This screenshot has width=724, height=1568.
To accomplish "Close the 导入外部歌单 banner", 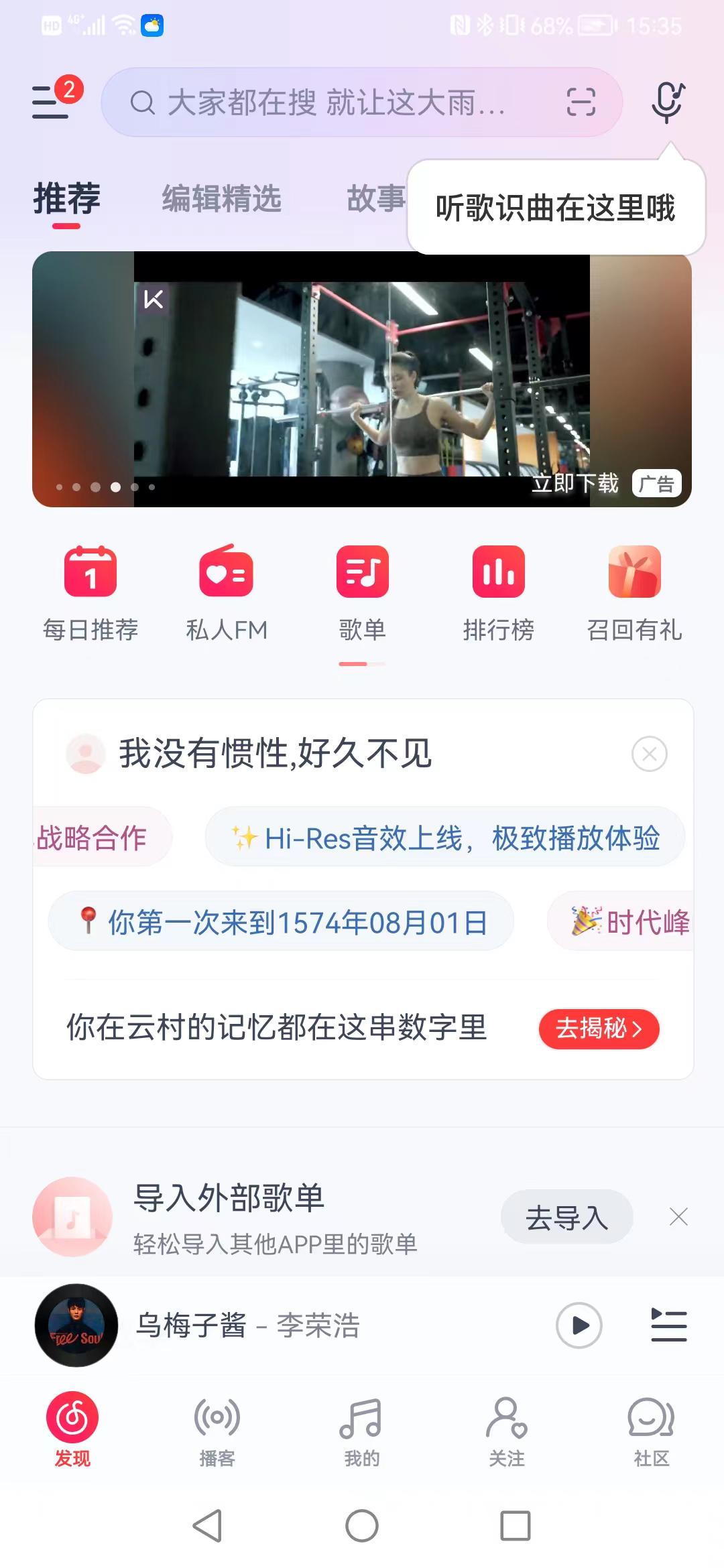I will point(678,1217).
